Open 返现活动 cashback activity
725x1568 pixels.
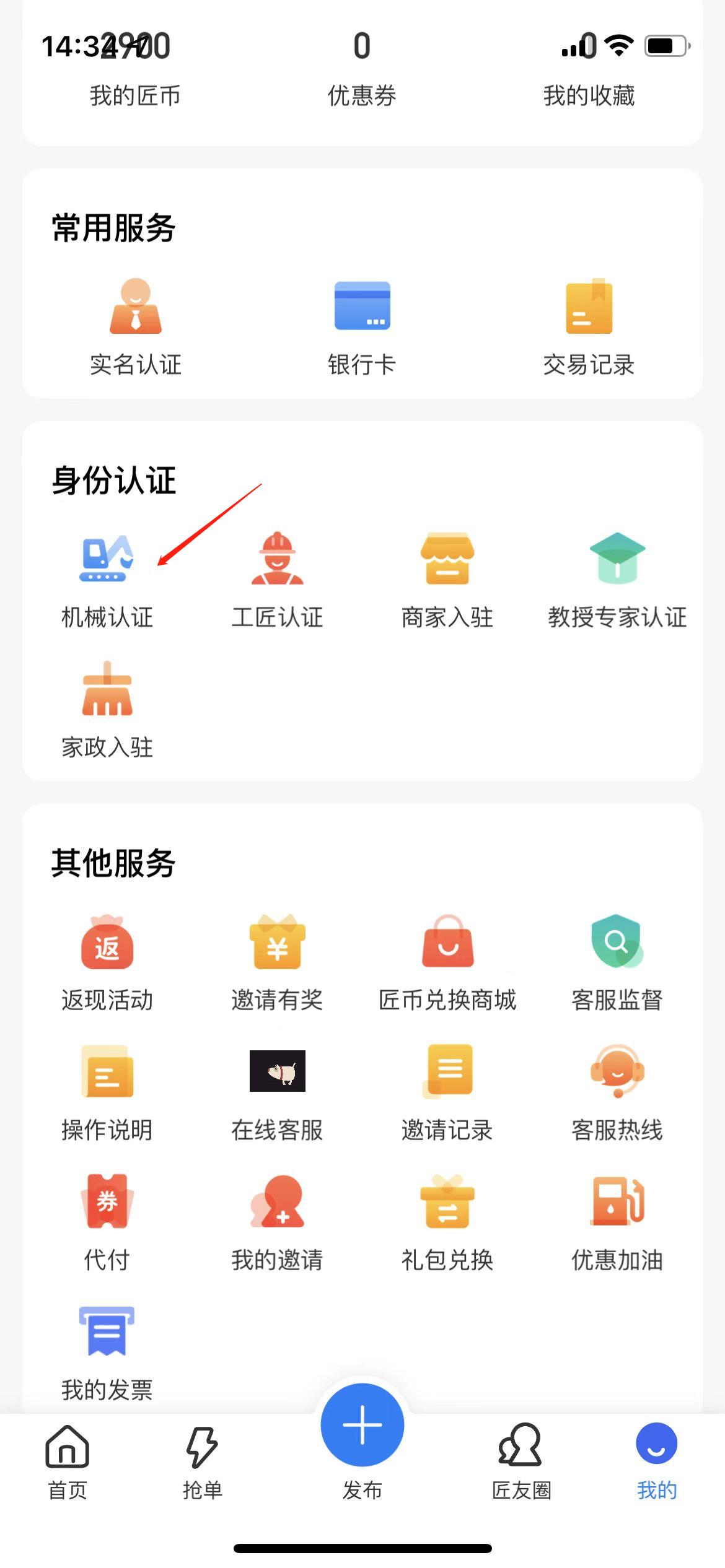point(107,962)
